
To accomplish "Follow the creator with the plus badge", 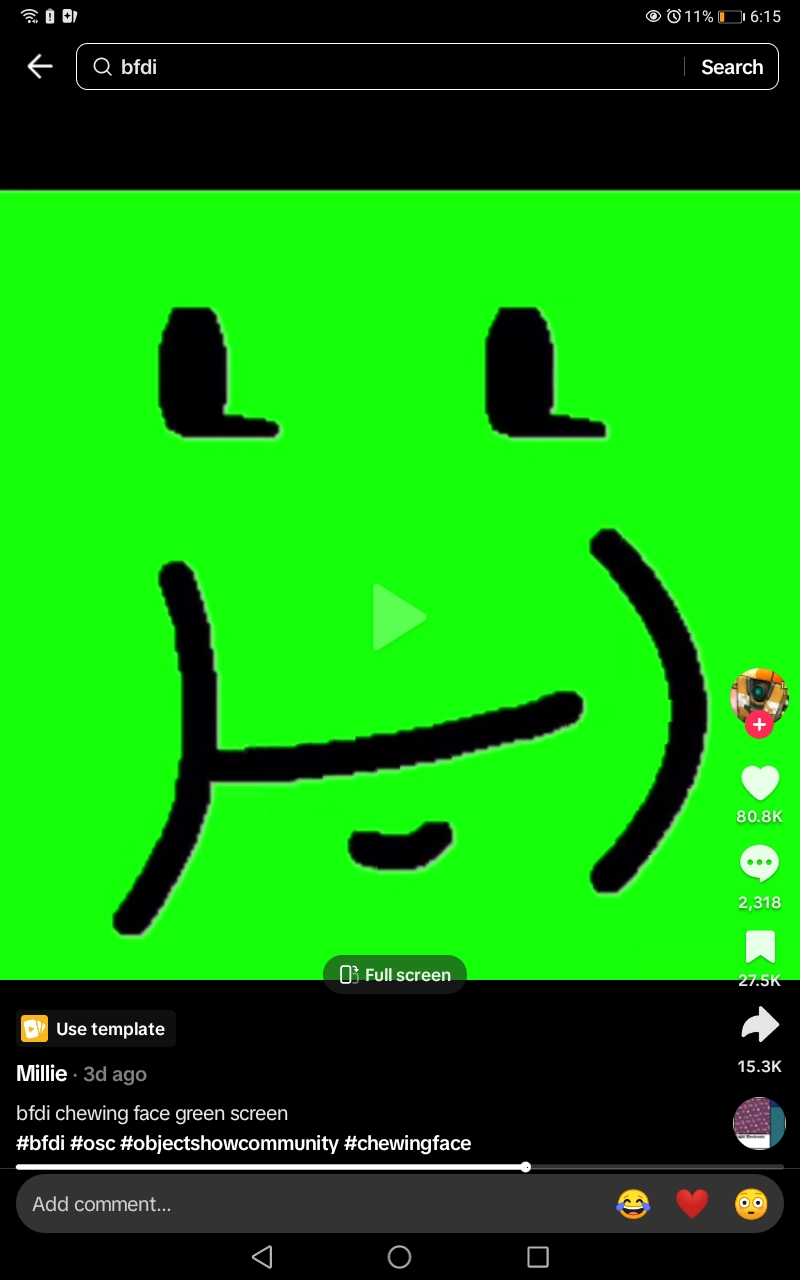I will tap(759, 726).
